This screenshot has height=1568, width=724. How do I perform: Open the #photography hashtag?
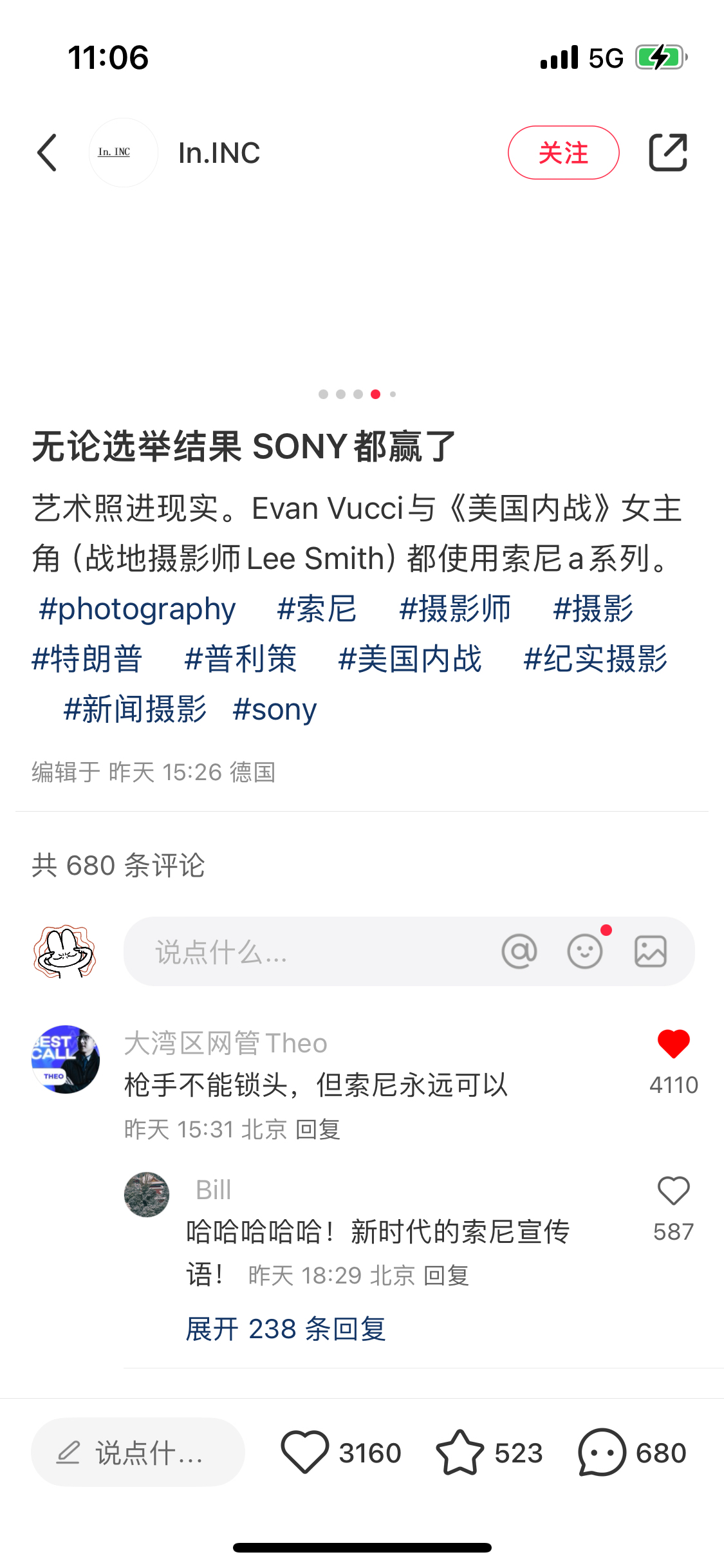click(x=137, y=609)
